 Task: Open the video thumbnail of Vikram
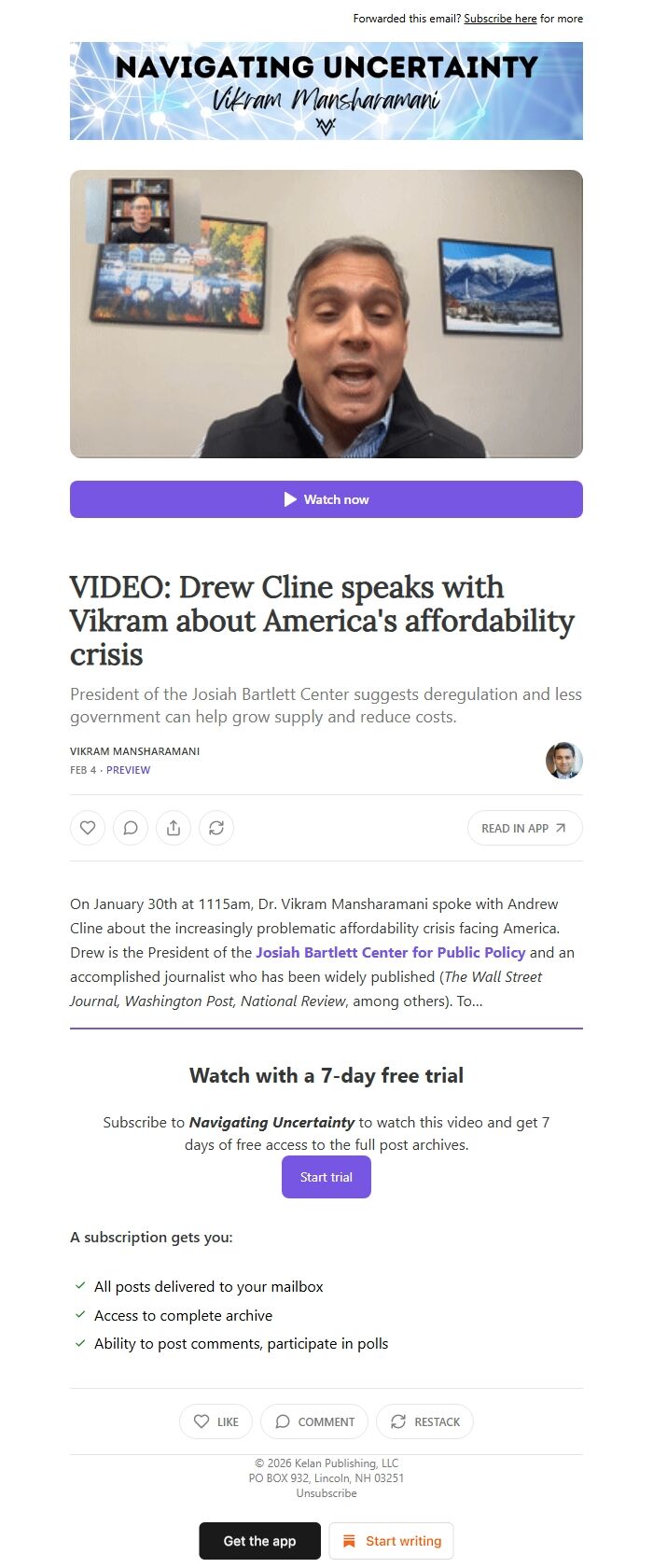tap(326, 314)
